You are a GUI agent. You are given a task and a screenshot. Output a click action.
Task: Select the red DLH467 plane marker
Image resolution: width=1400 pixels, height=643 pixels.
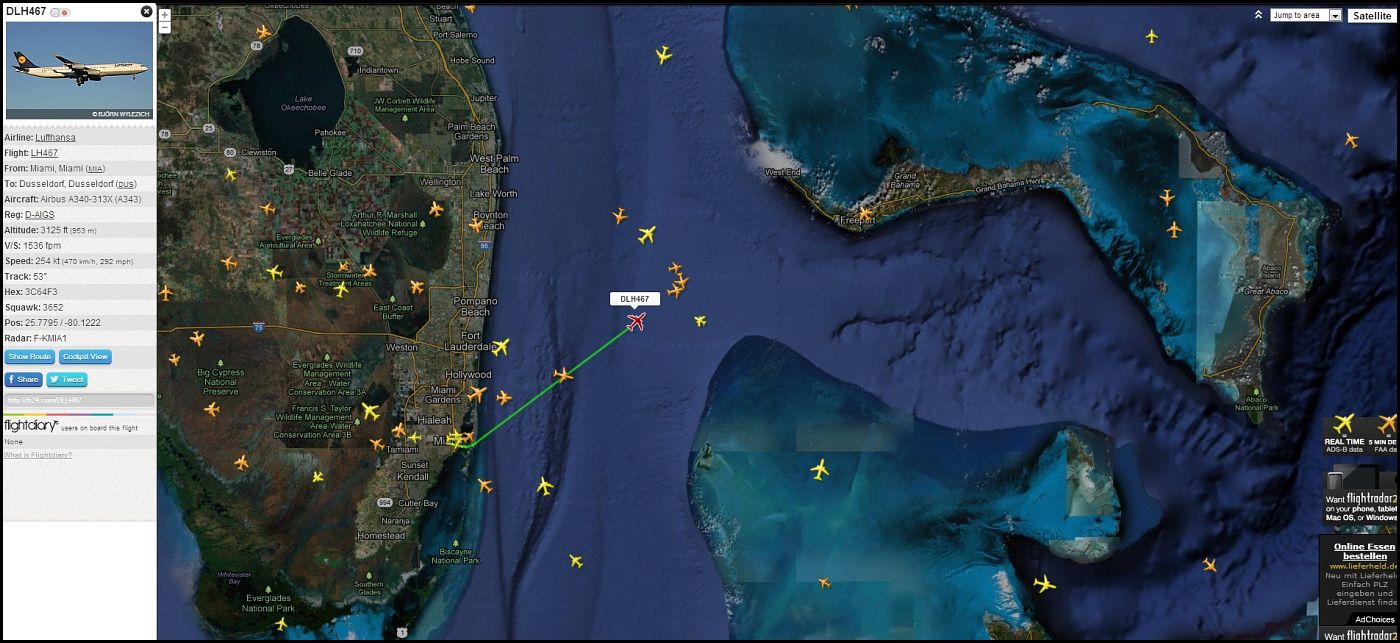click(x=636, y=321)
